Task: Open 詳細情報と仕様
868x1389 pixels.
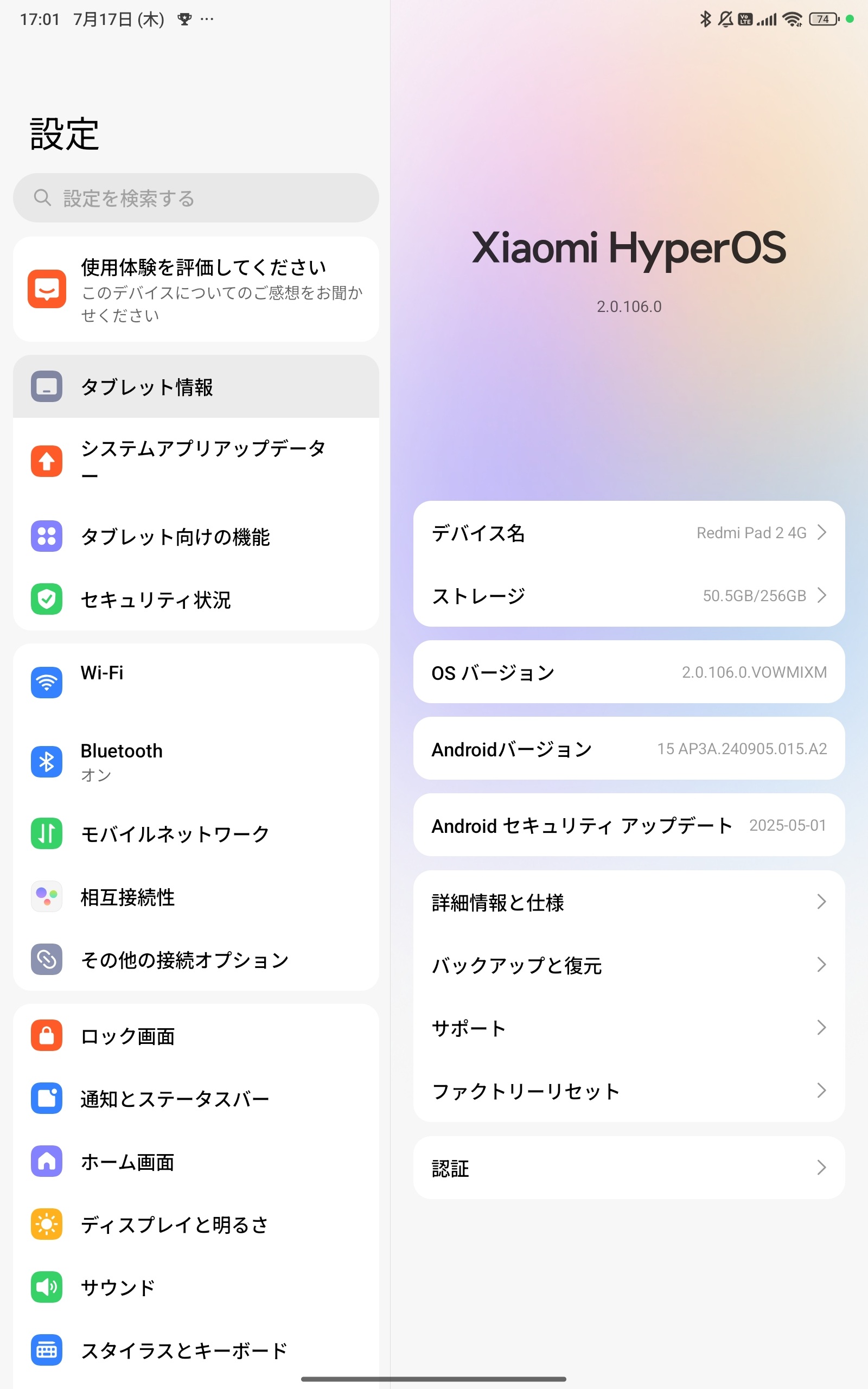Action: (629, 902)
